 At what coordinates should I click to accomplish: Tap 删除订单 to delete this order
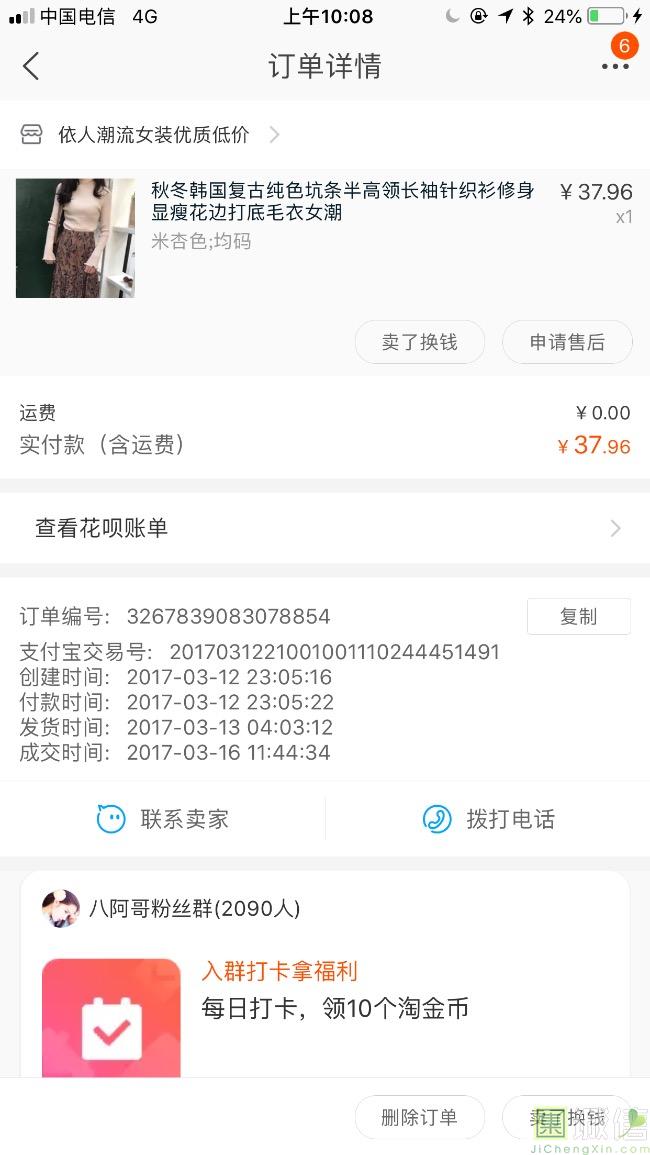(419, 1117)
